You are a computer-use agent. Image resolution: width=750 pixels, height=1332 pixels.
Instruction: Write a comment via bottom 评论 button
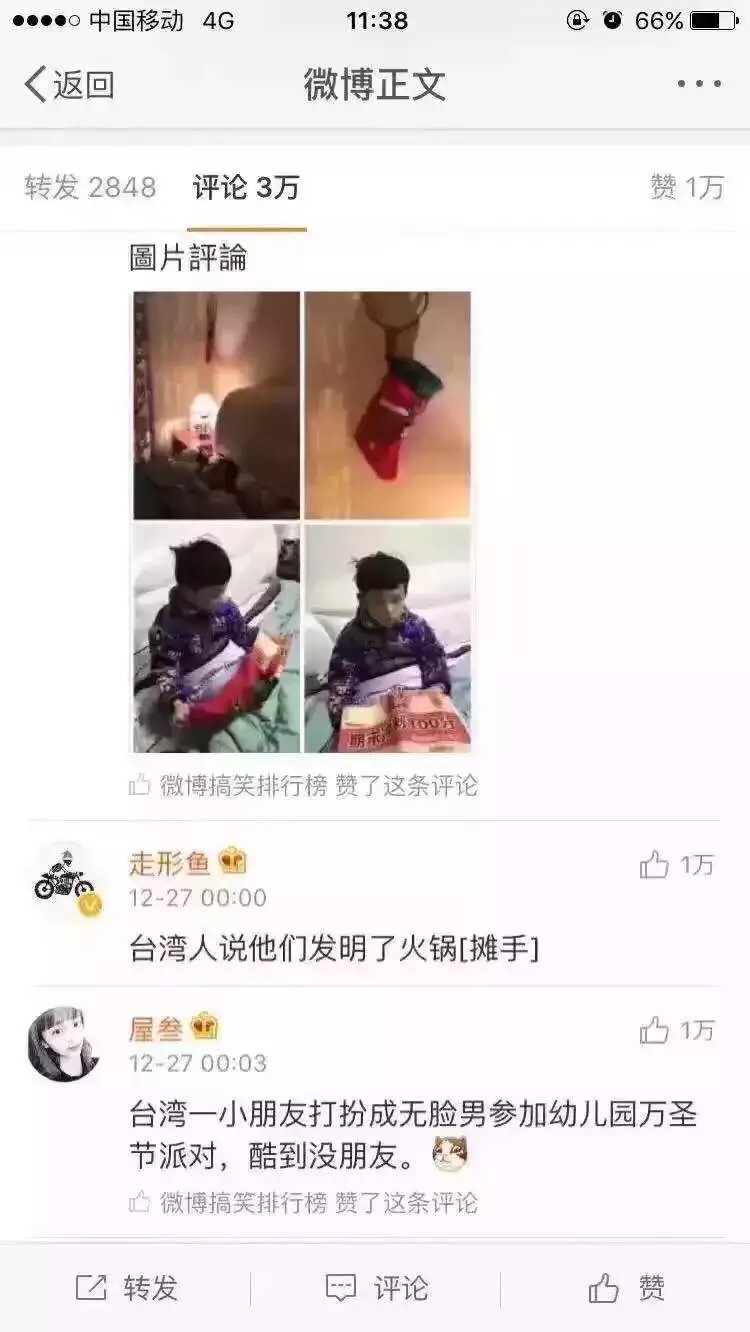click(x=376, y=1288)
